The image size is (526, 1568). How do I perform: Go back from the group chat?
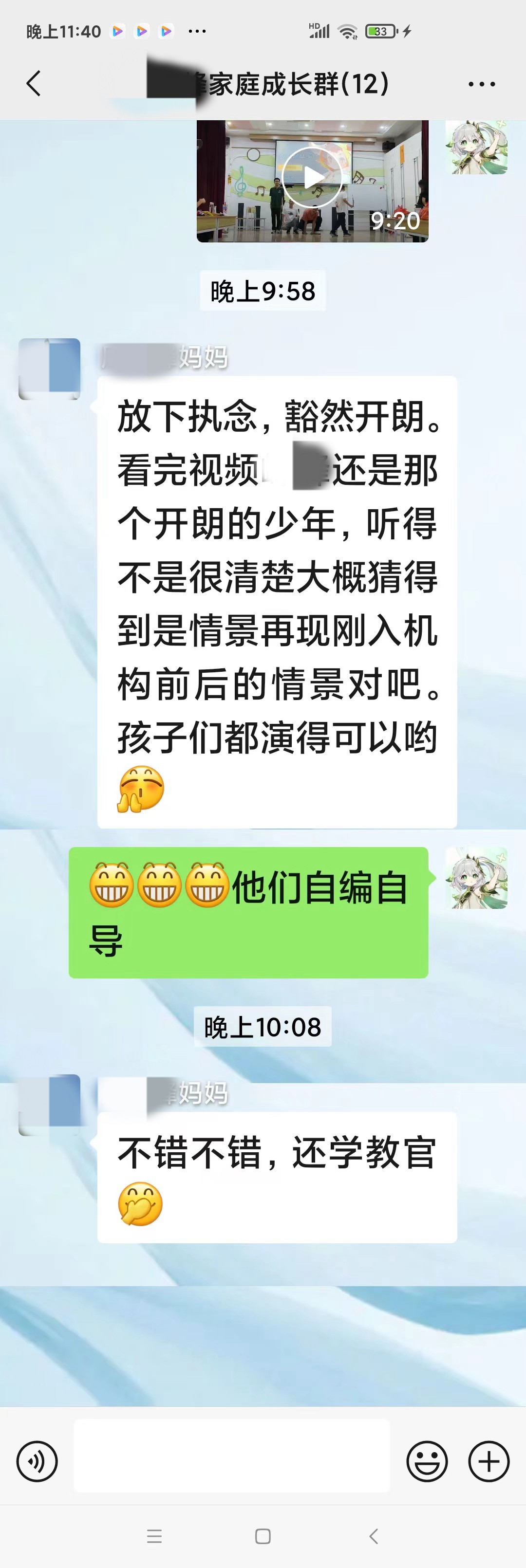tap(34, 83)
